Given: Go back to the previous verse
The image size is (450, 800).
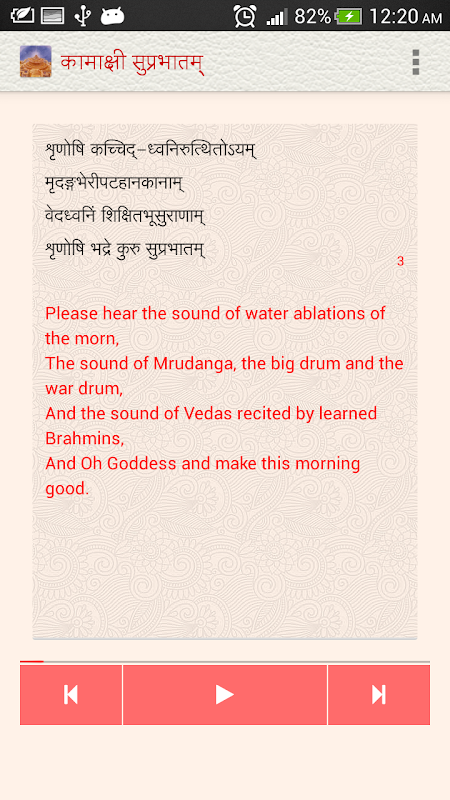Looking at the screenshot, I should click(71, 694).
